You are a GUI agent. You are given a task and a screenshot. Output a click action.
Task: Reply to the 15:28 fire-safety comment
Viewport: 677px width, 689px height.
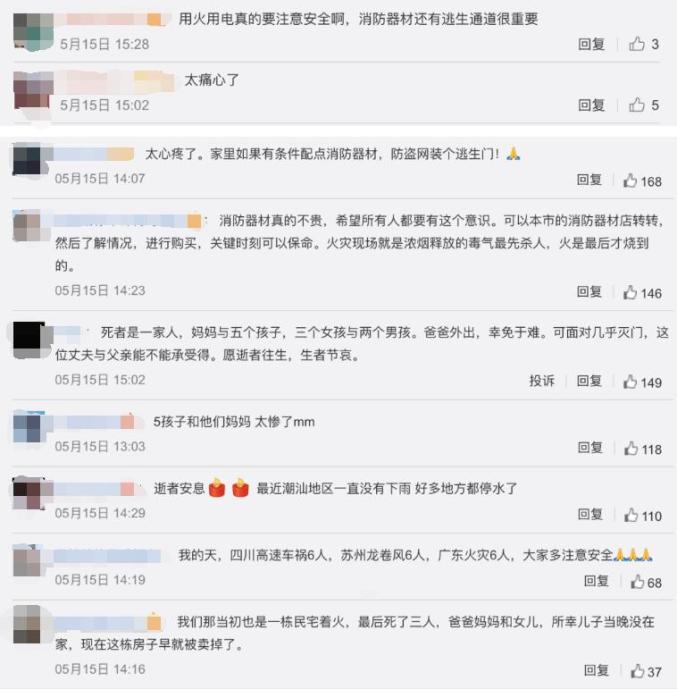point(591,44)
